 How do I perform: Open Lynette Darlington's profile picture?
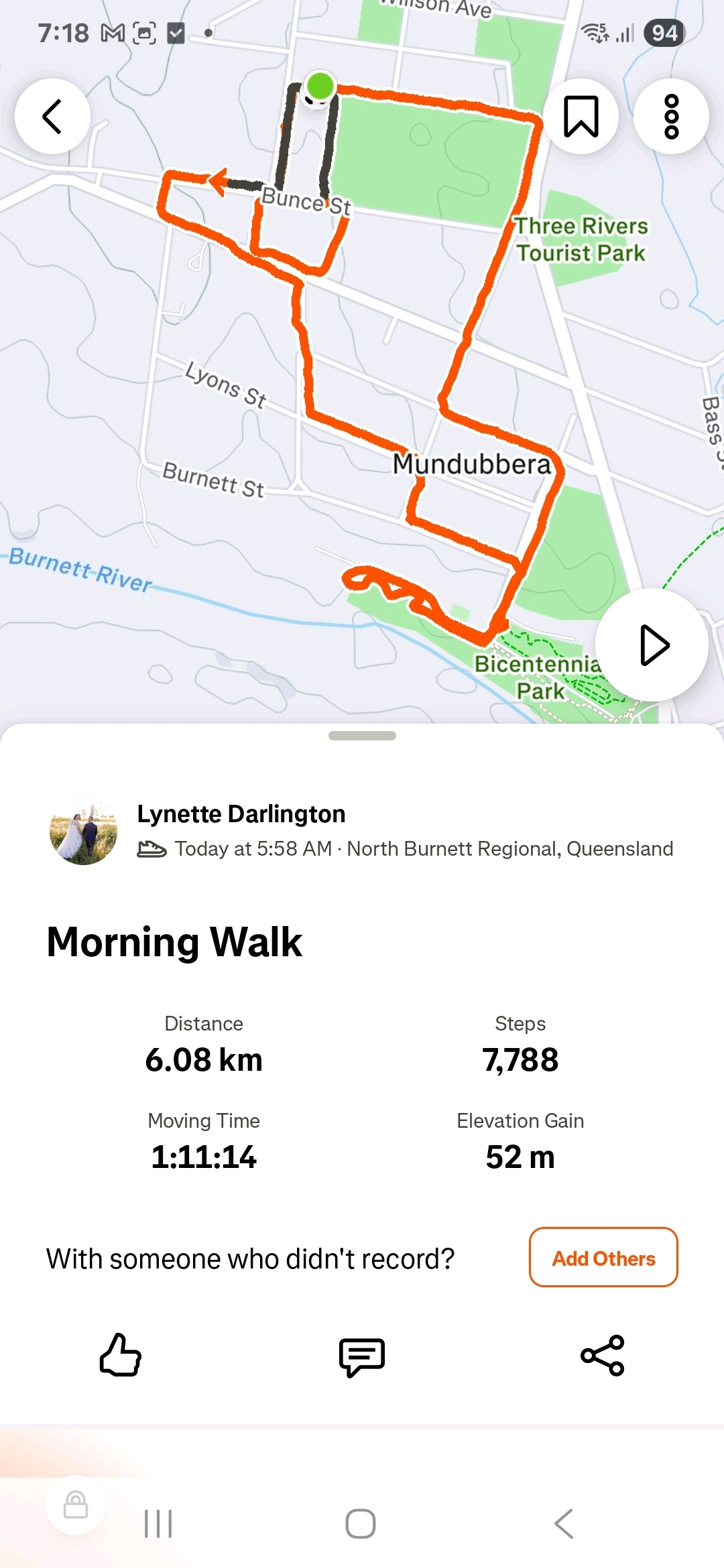84,832
